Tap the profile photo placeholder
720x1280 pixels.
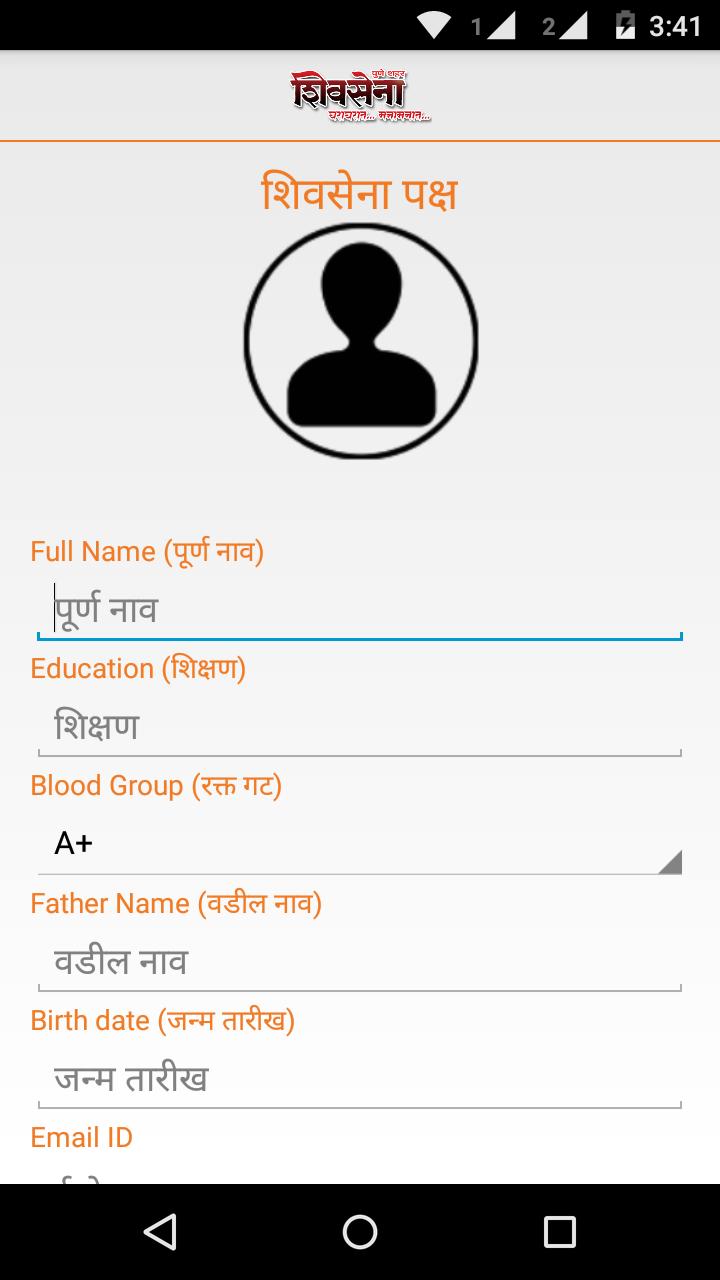point(360,341)
